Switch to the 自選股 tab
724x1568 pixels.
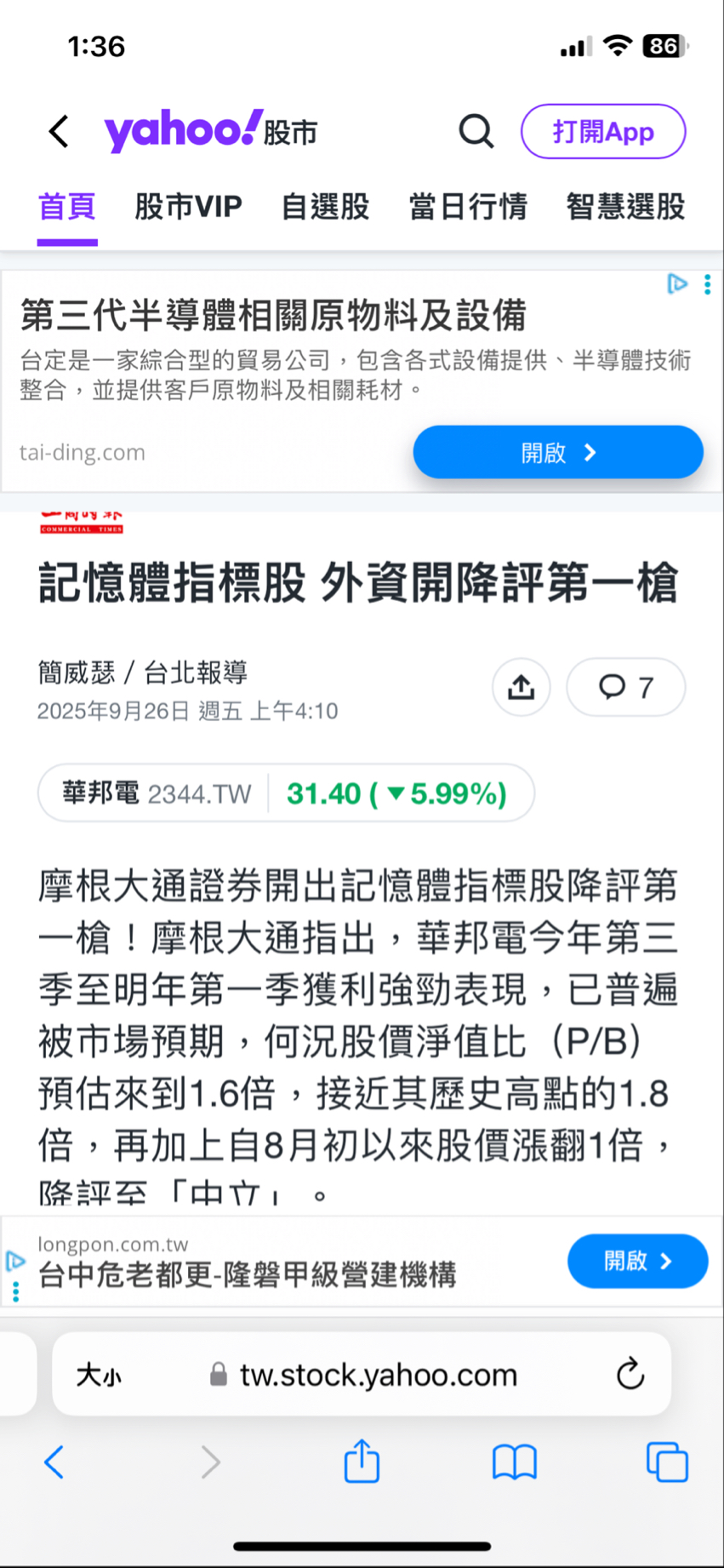(325, 207)
